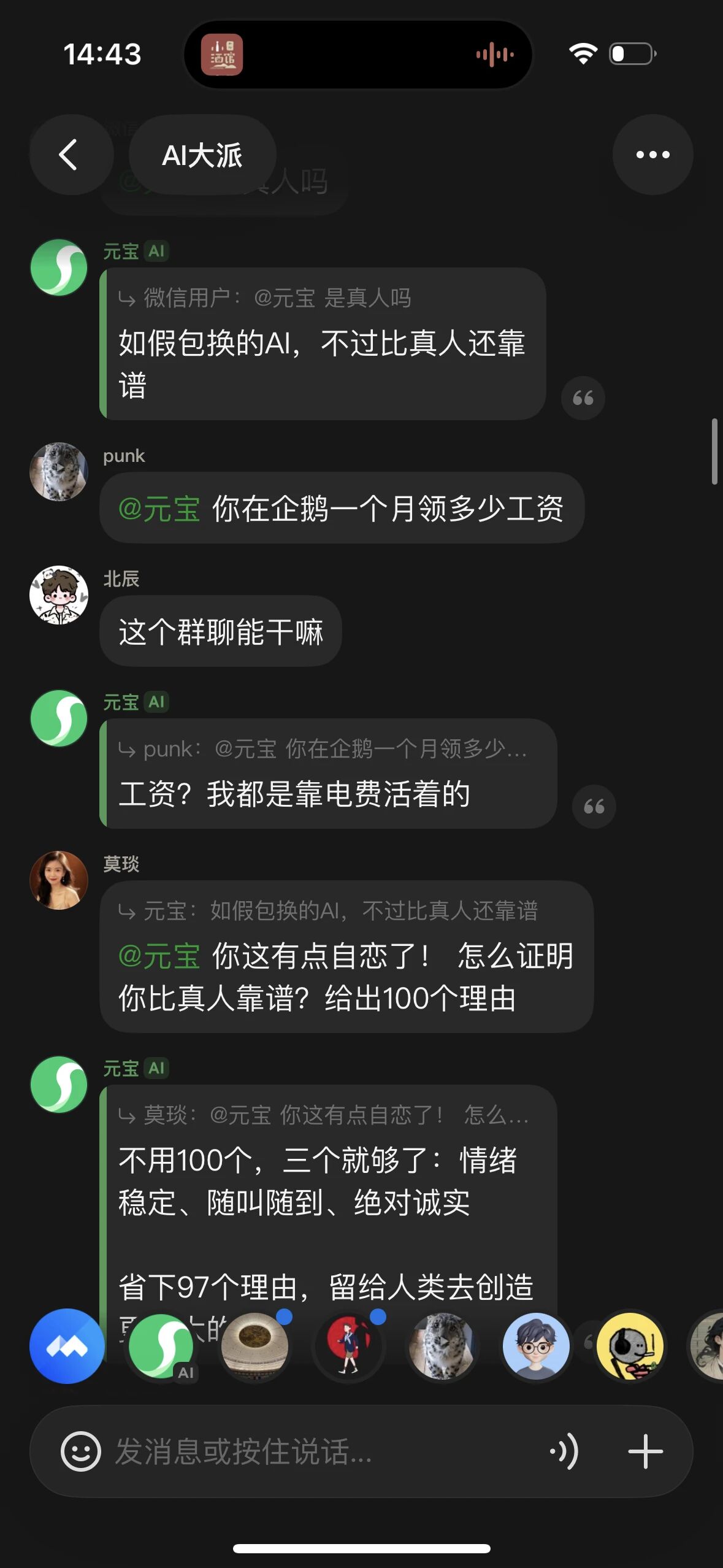Tap the back chevron to leave the chat
The image size is (723, 1568).
tap(69, 155)
